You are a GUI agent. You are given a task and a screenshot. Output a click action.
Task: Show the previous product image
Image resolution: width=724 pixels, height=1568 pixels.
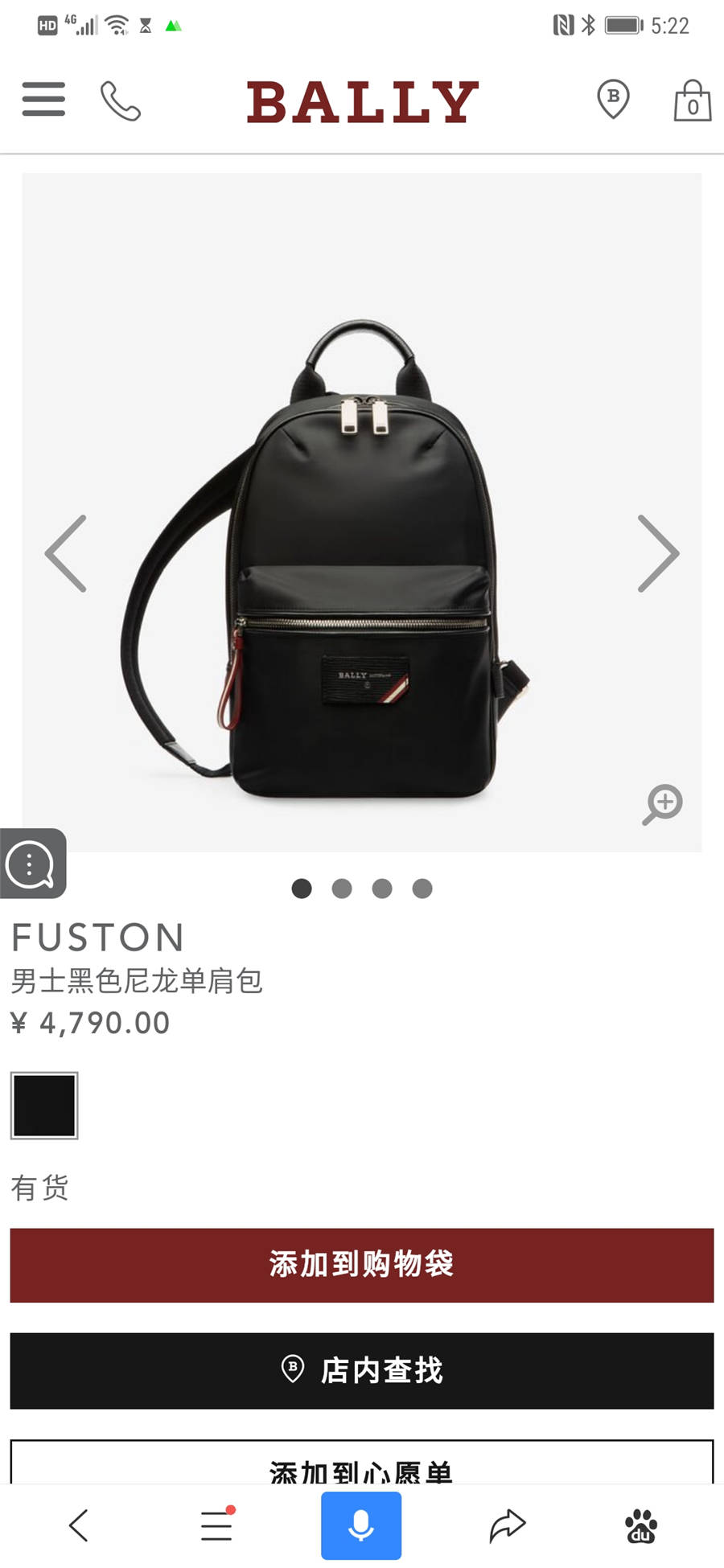coord(66,554)
